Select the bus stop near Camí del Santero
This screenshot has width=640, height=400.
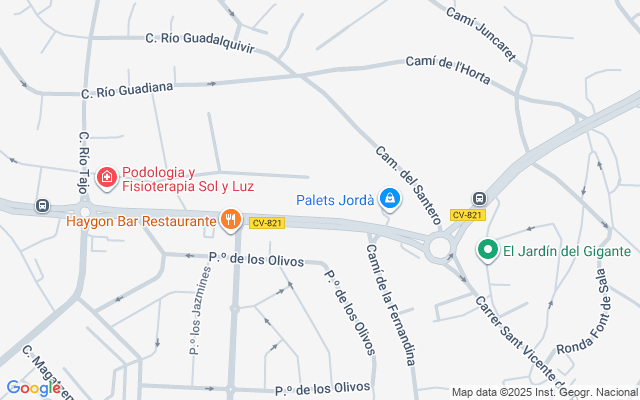coord(479,199)
